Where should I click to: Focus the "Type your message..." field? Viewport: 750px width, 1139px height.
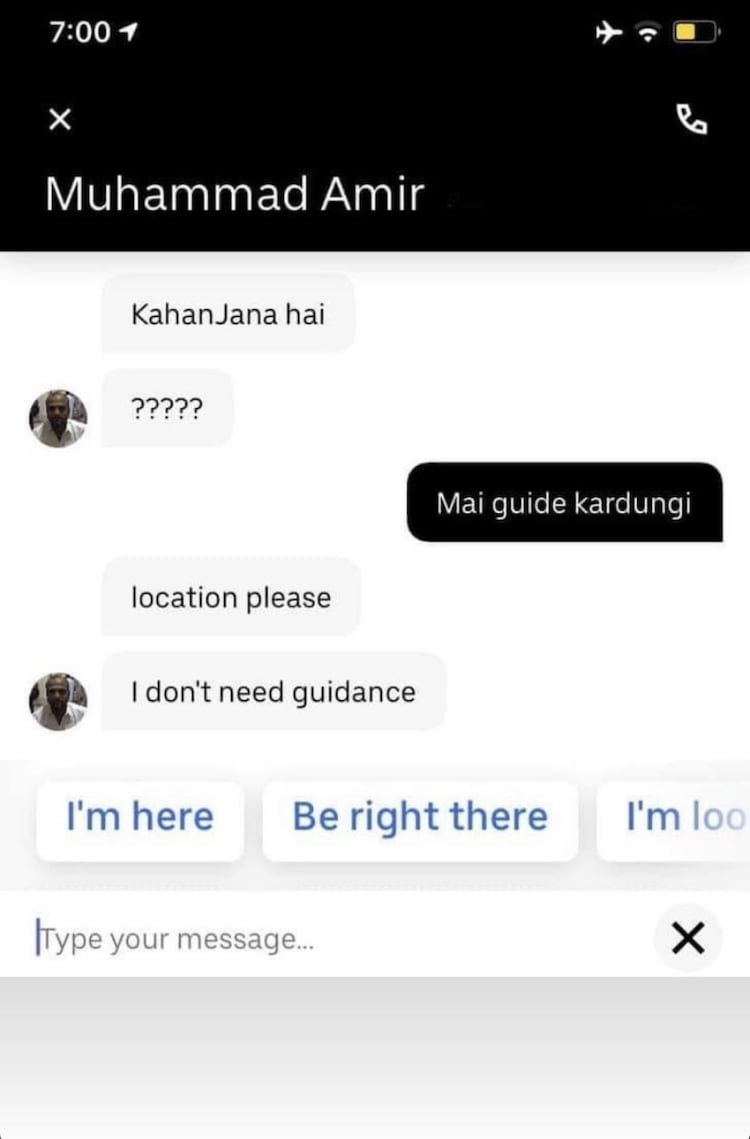(x=330, y=940)
